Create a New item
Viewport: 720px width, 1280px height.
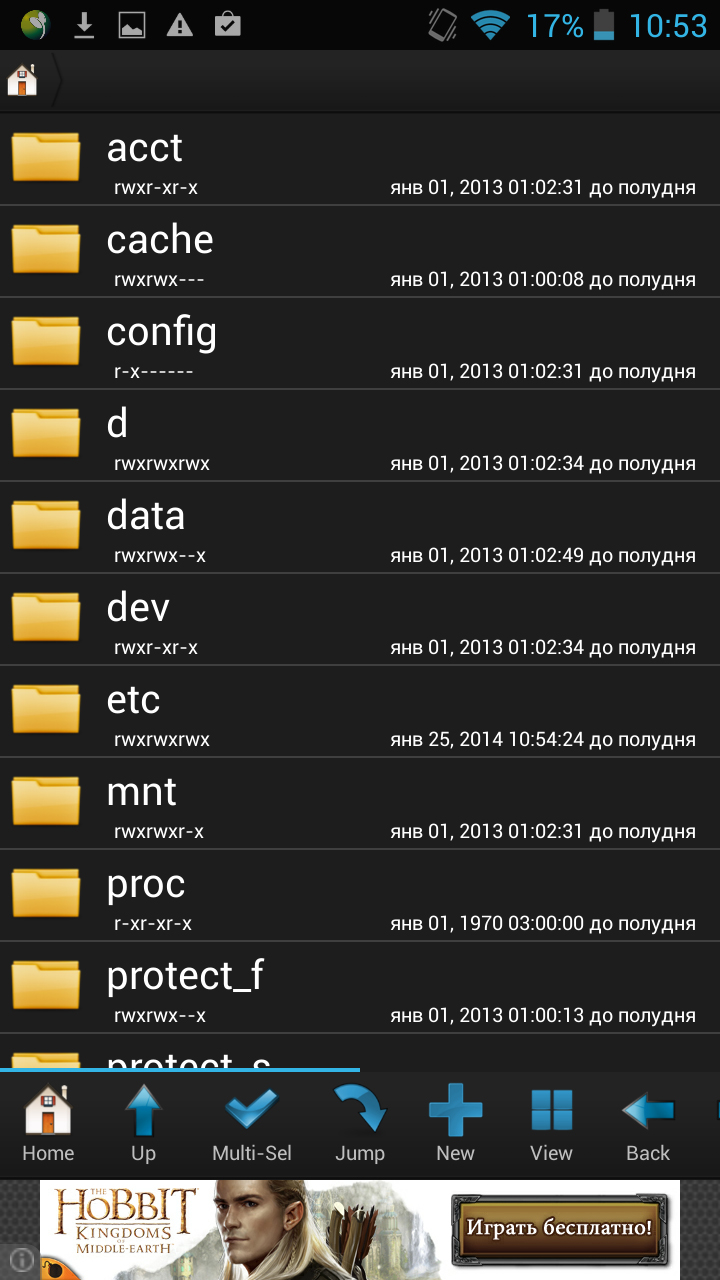pyautogui.click(x=455, y=1124)
